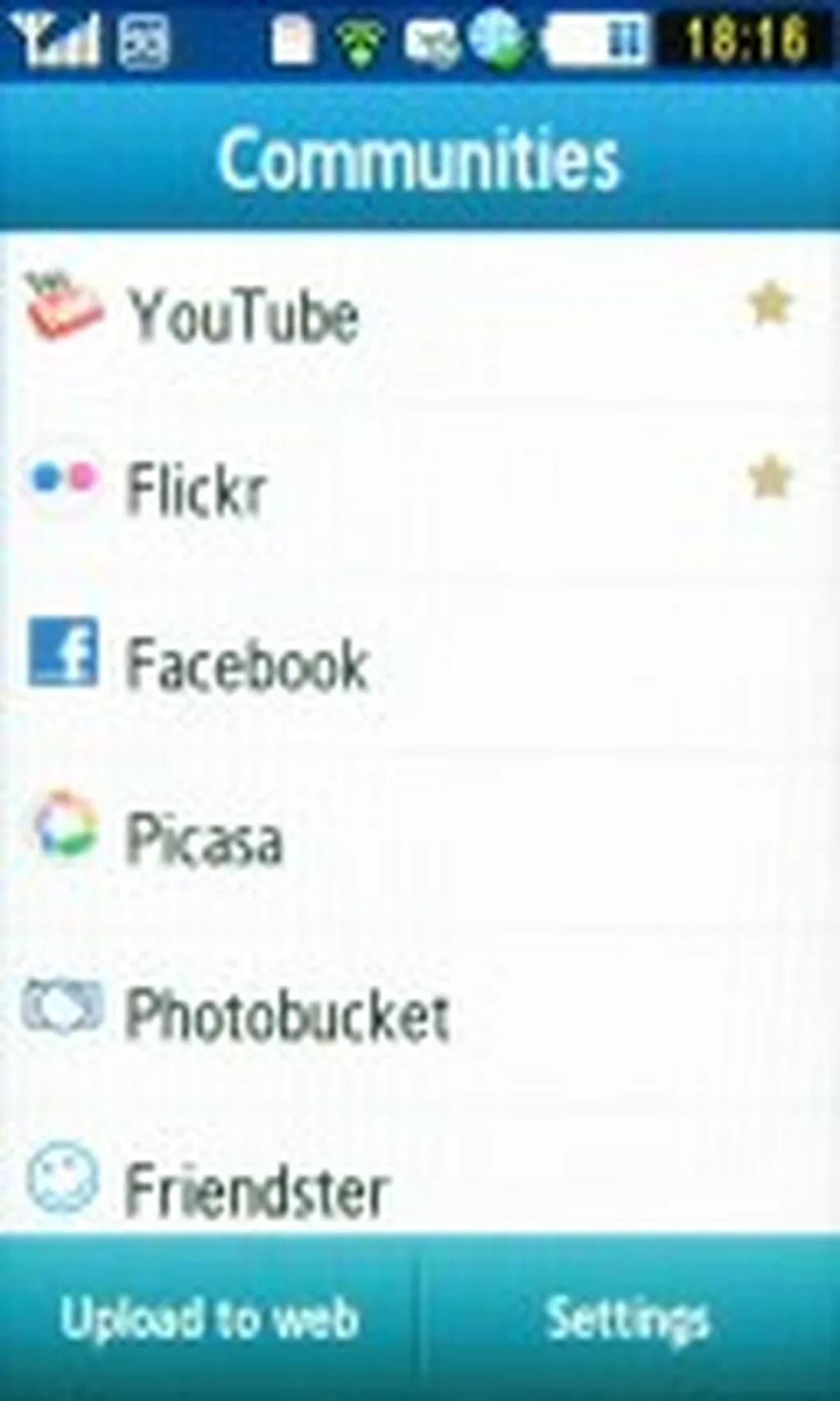Select Facebook from the list
840x1401 pixels.
click(x=246, y=663)
